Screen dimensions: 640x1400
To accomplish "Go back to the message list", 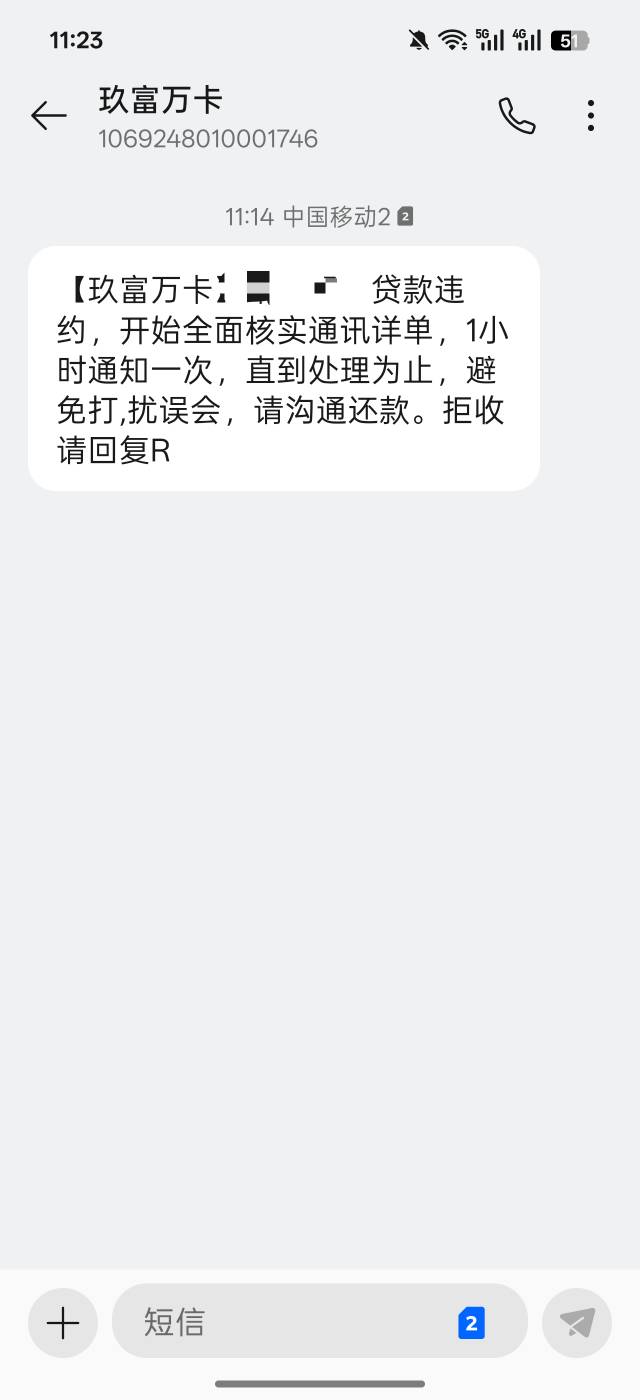I will pyautogui.click(x=48, y=116).
